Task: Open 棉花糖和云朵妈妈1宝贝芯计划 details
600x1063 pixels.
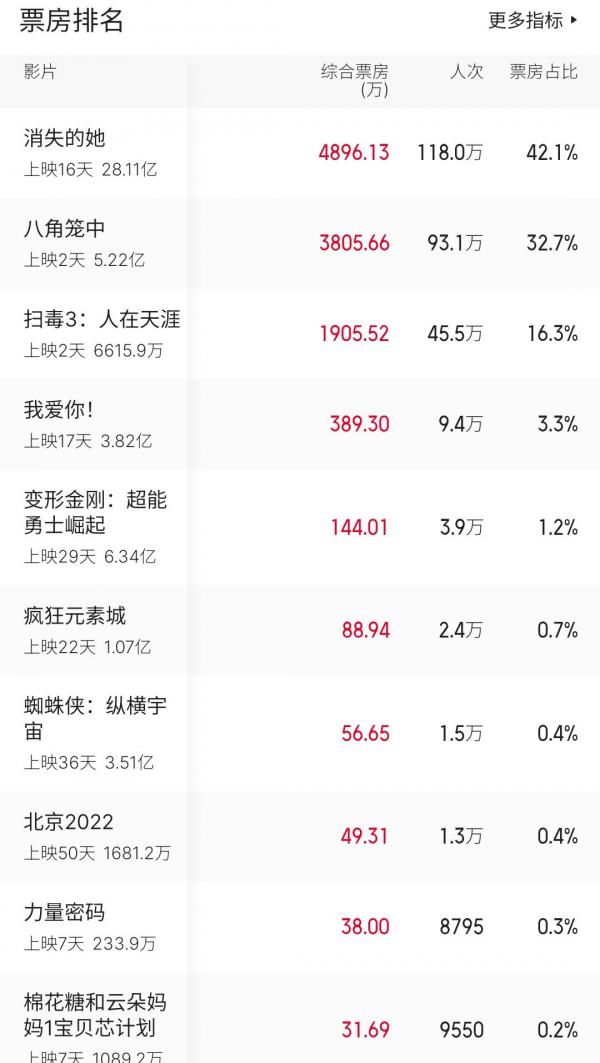Action: point(300,1018)
